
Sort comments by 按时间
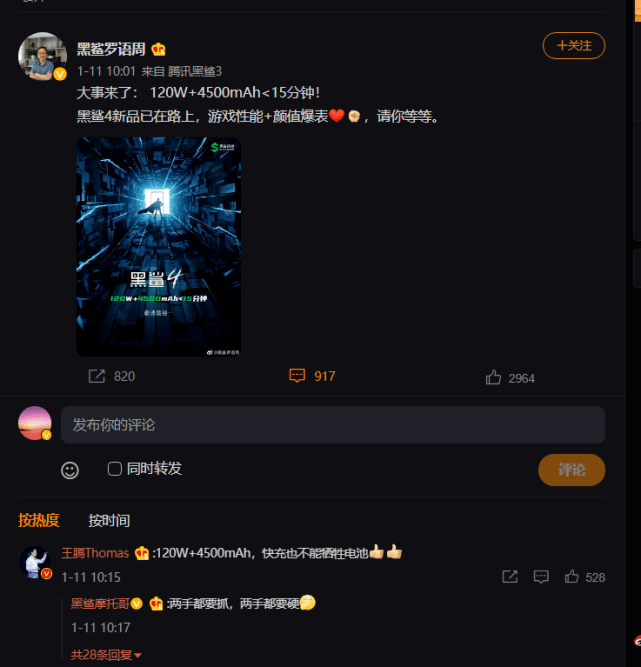pos(109,520)
